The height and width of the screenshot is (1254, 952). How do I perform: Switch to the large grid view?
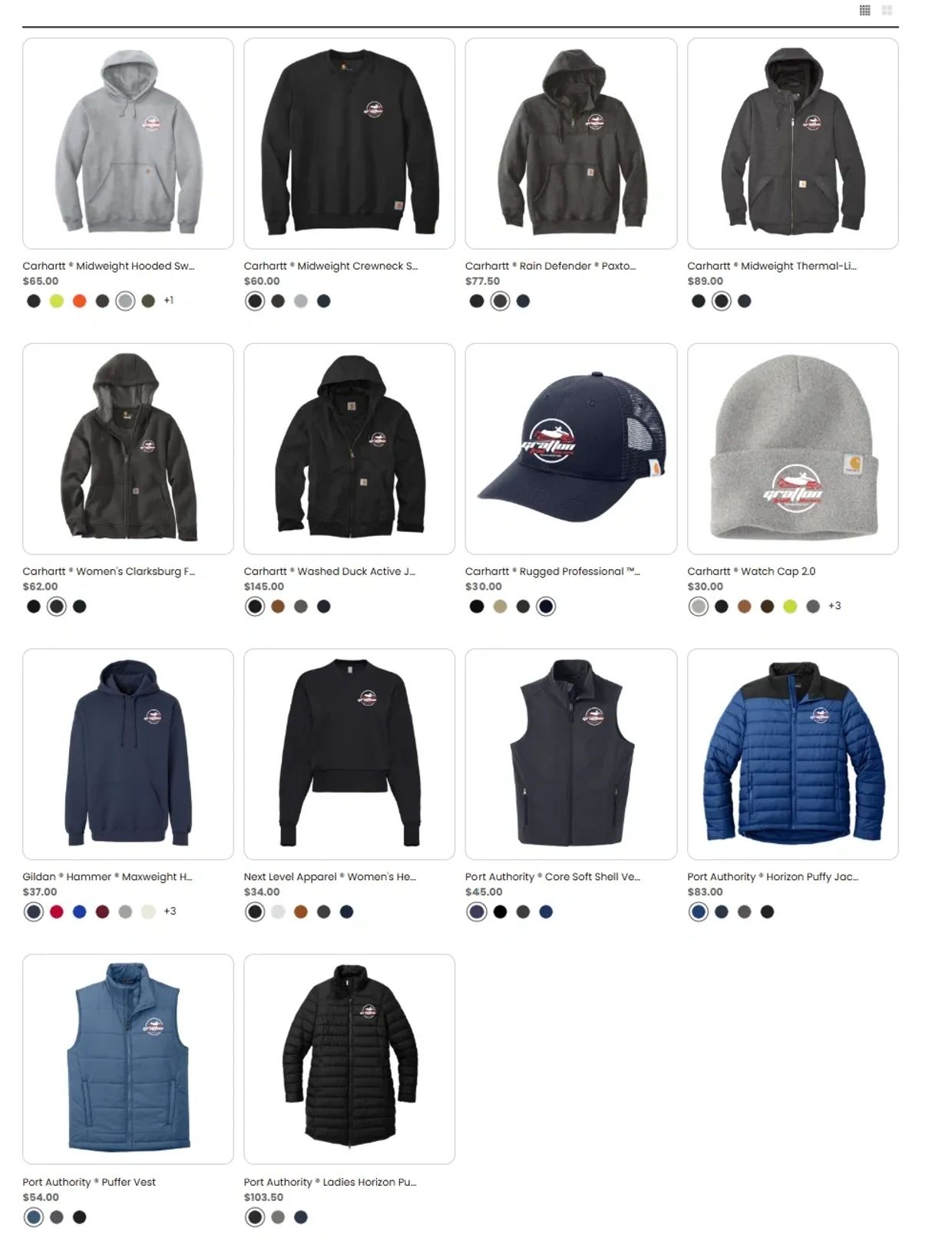887,10
